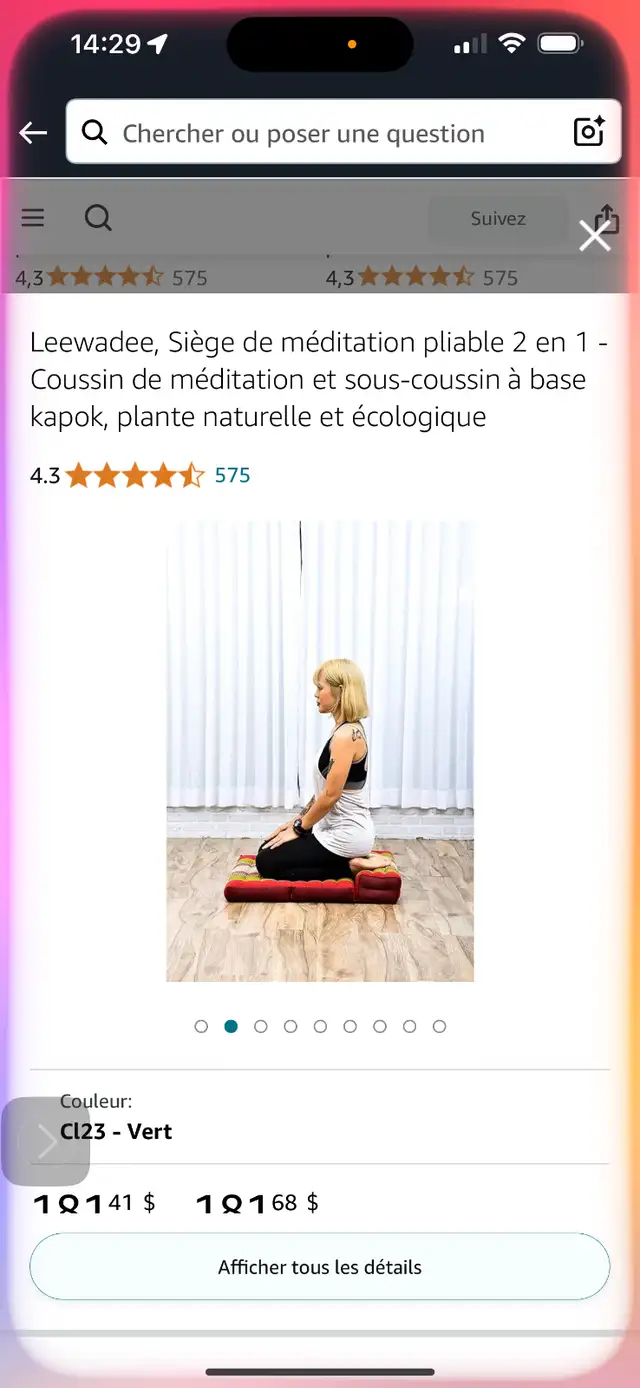
Task: Select the third image page dot
Action: [x=261, y=1026]
